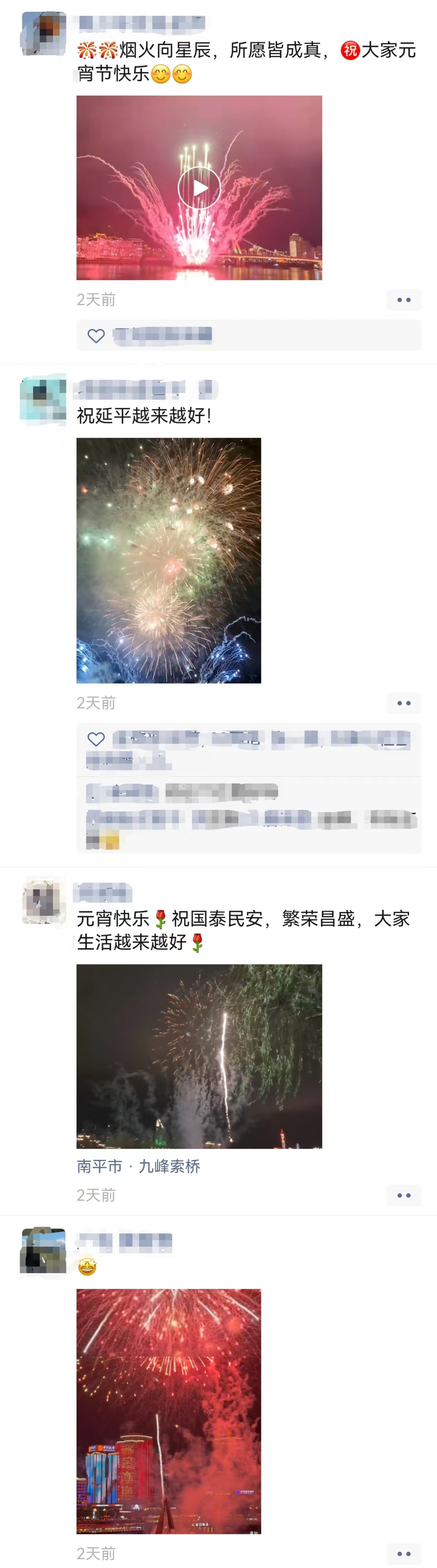Open the menu under the 烟火向星辰 post

(403, 299)
